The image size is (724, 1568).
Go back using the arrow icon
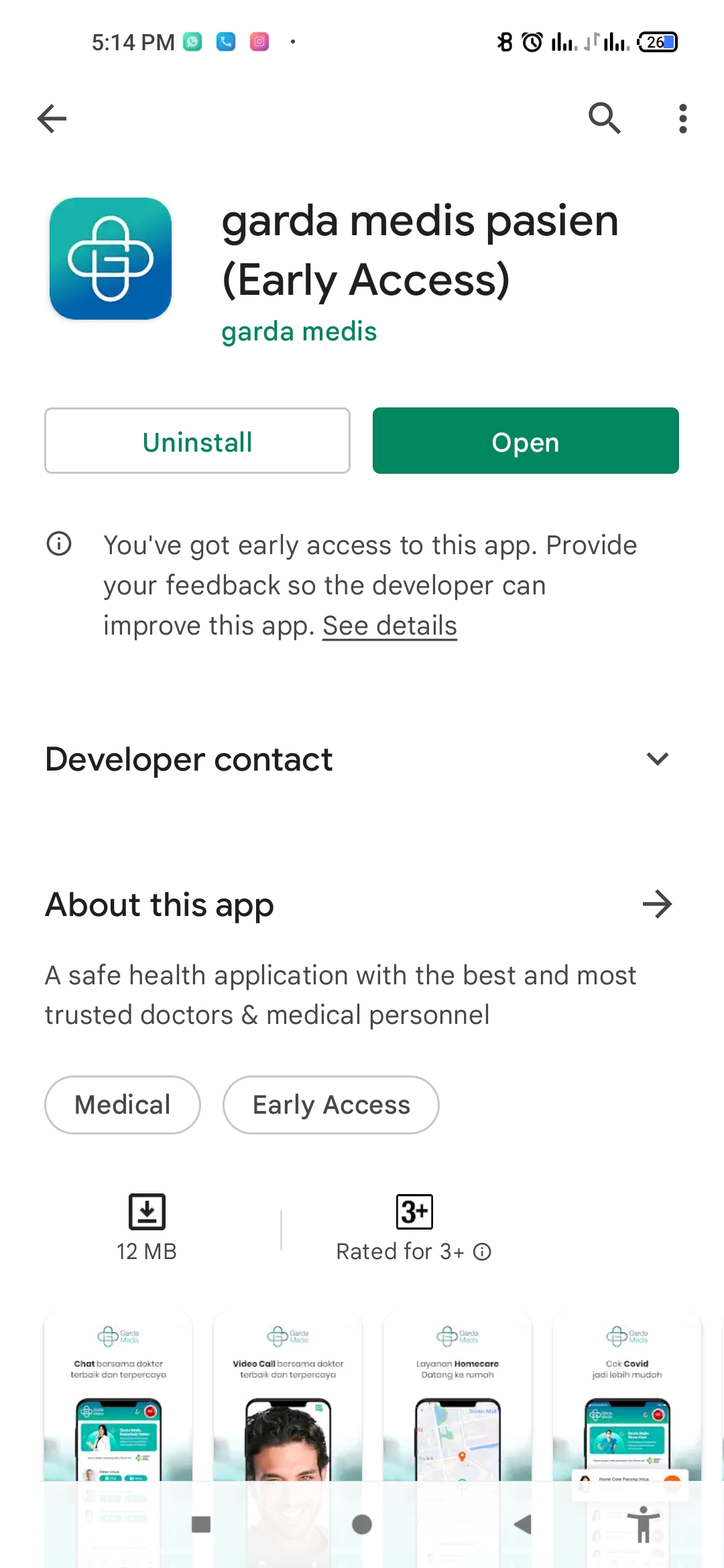52,119
